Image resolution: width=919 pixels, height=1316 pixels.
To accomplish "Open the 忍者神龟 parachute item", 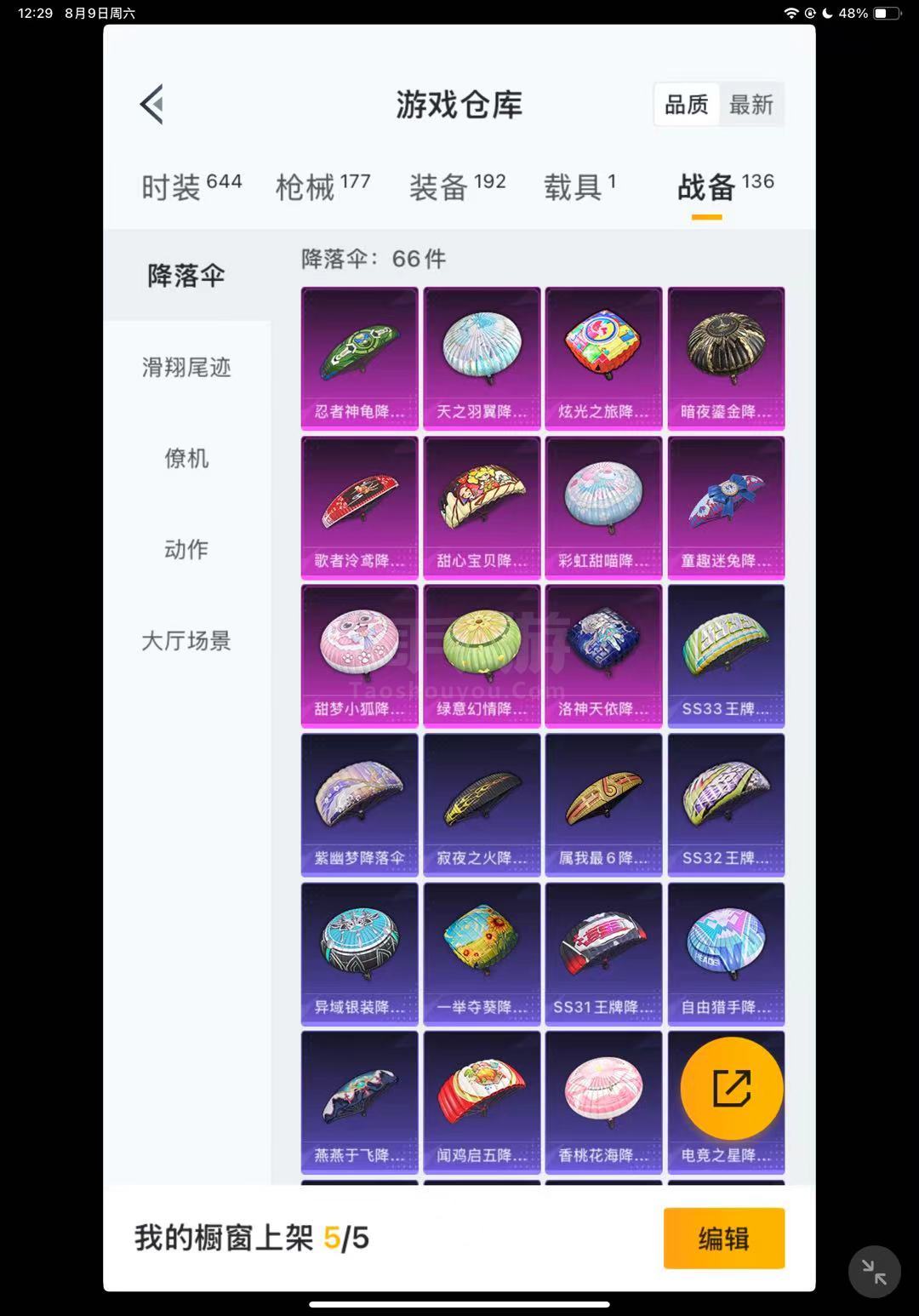I will tap(359, 358).
